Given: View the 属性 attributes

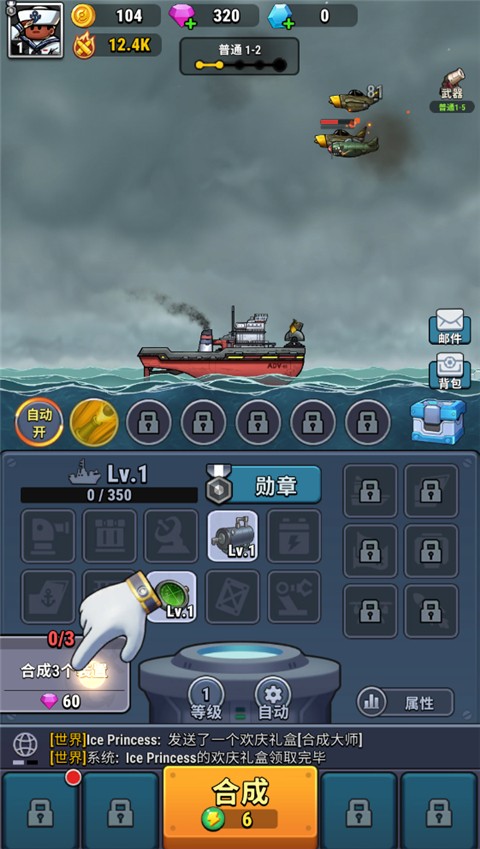Looking at the screenshot, I should (x=405, y=703).
